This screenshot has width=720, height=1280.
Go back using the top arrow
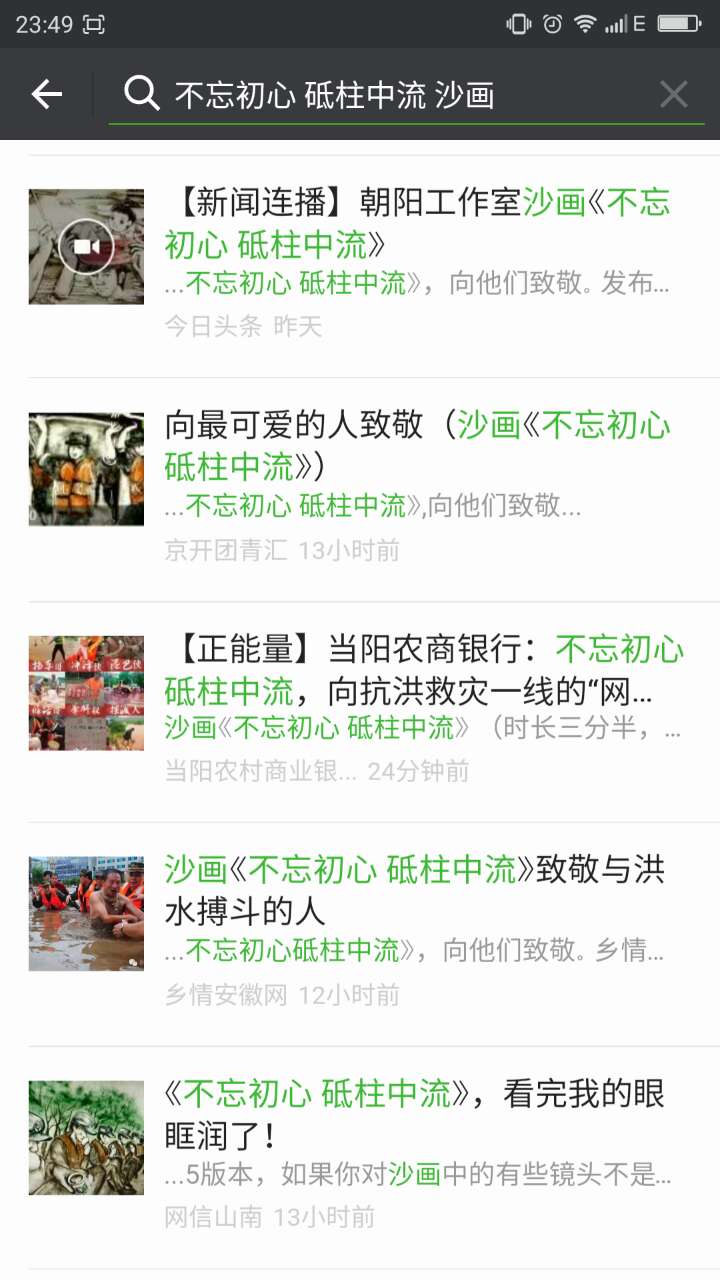click(x=46, y=95)
